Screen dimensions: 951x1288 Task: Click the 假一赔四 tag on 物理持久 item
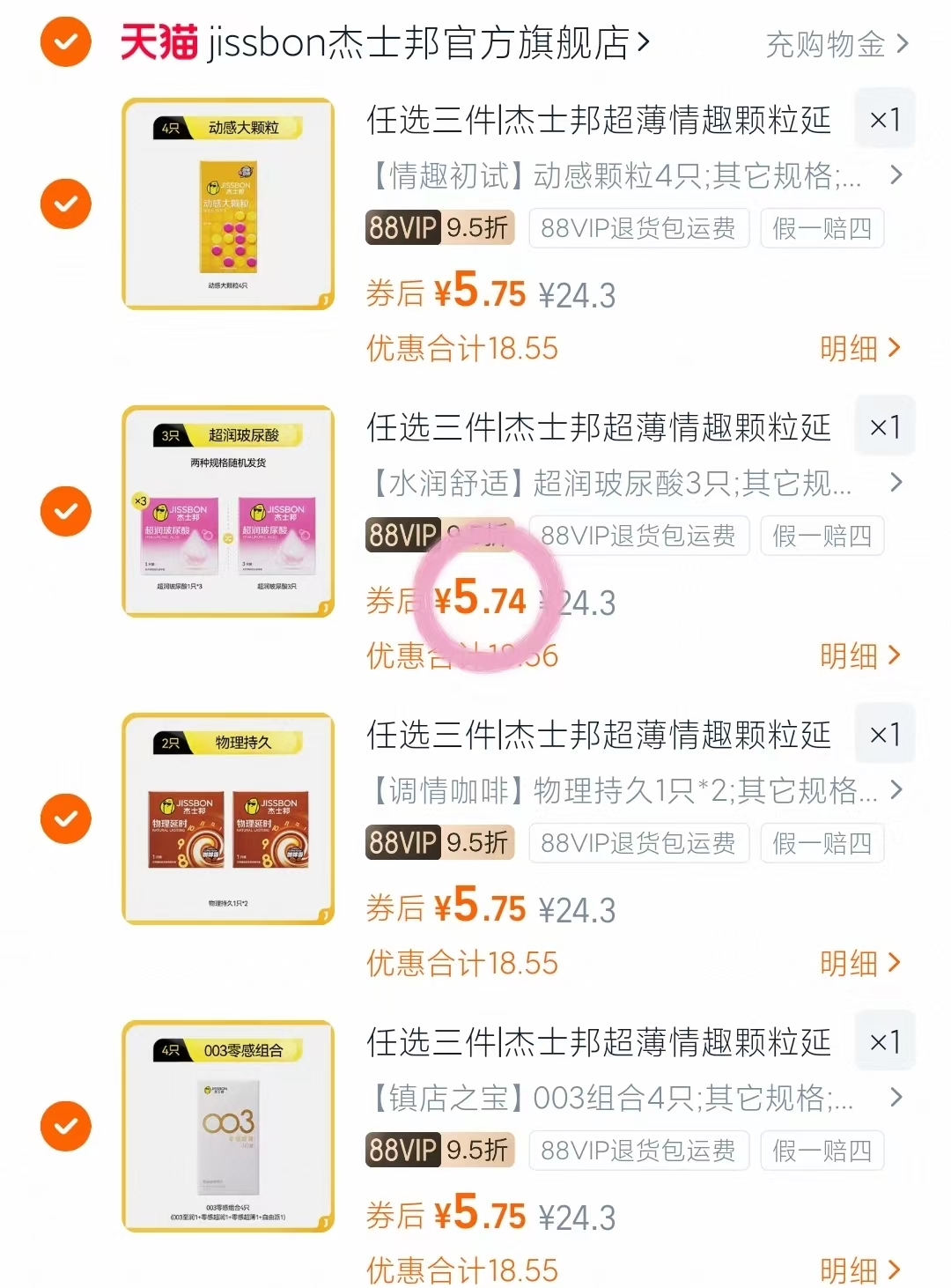(x=822, y=842)
